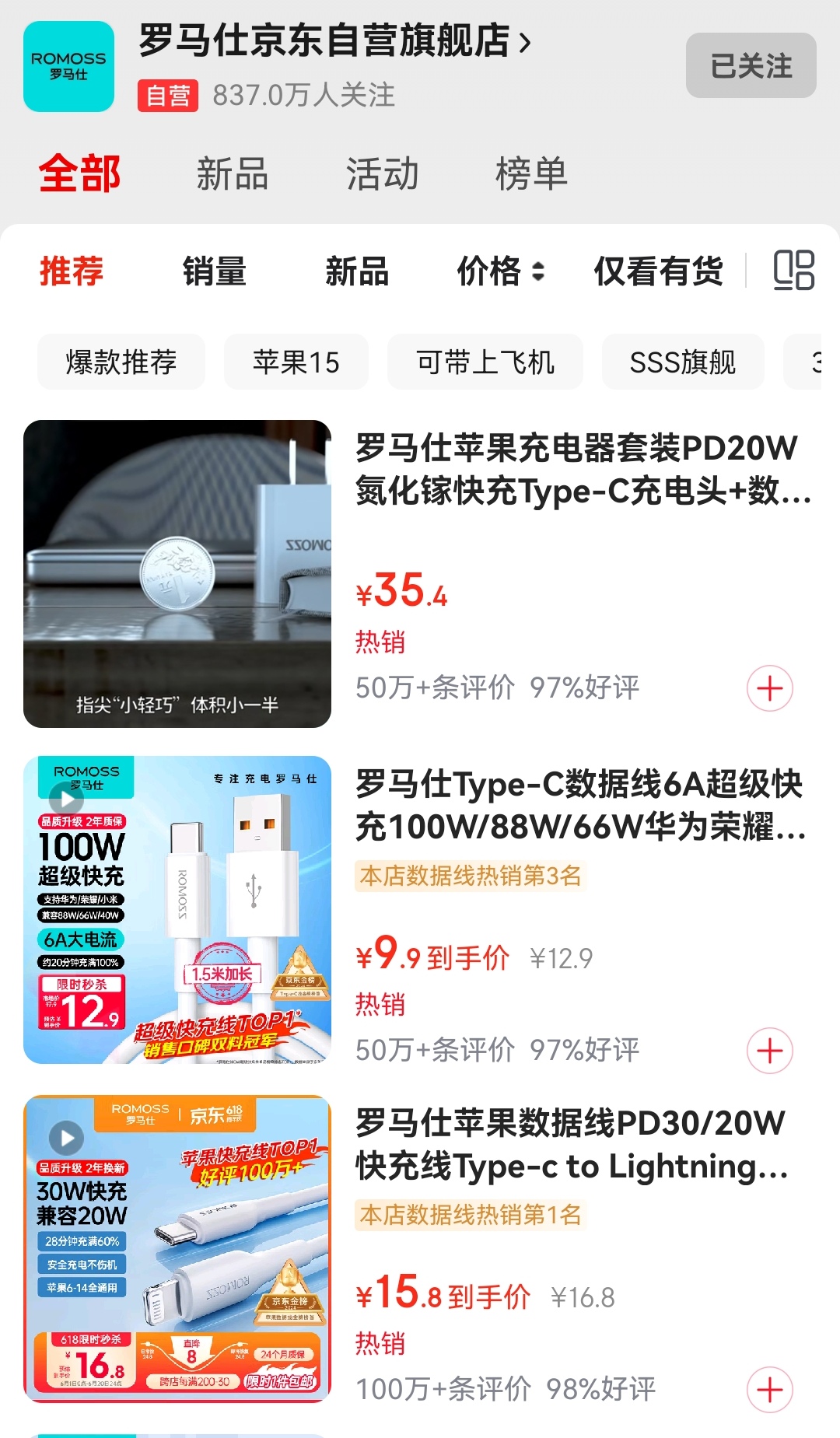The height and width of the screenshot is (1438, 840).
Task: Select the 爆款推荐 chip
Action: [x=121, y=362]
